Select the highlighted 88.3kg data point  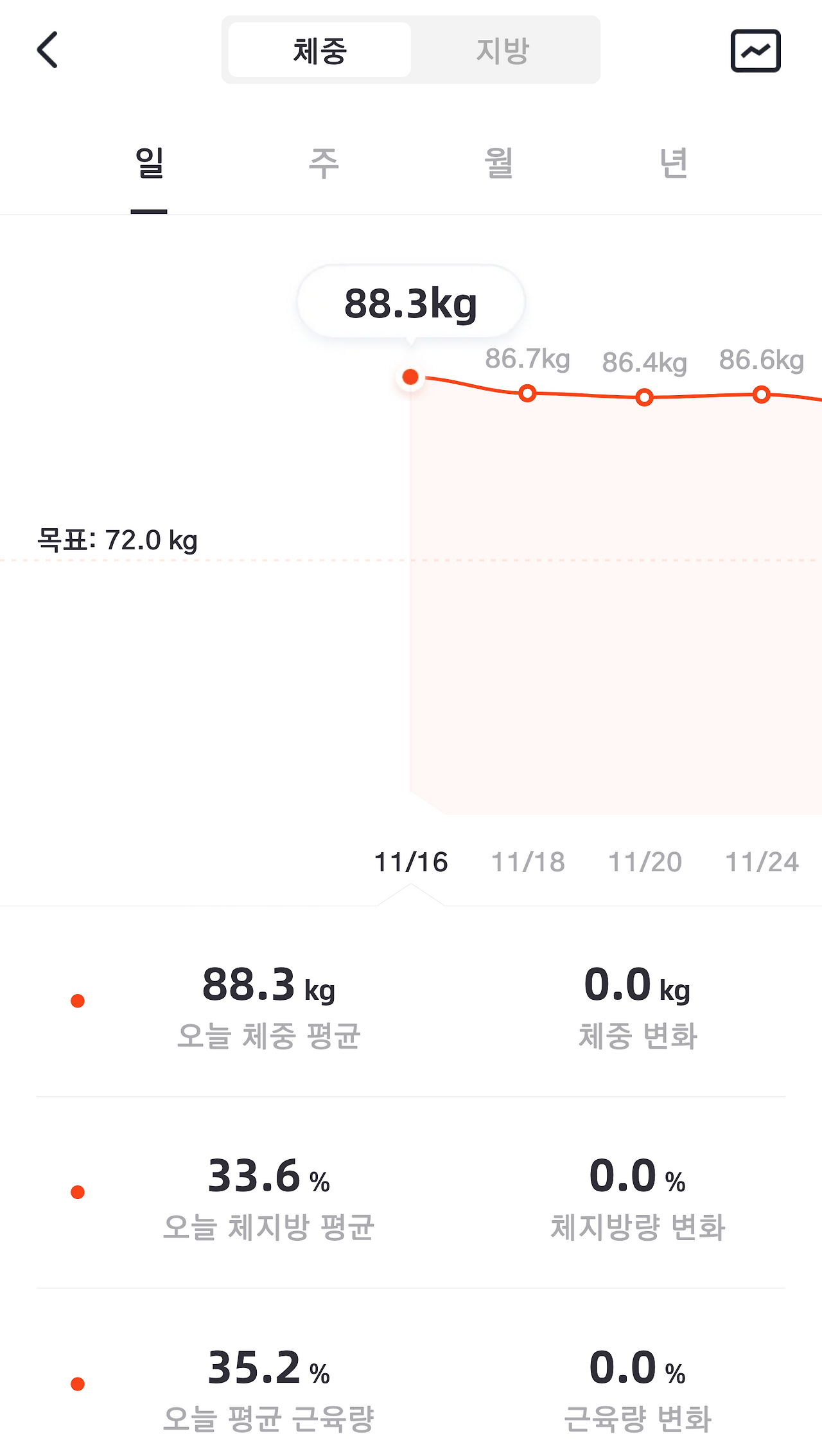click(410, 377)
